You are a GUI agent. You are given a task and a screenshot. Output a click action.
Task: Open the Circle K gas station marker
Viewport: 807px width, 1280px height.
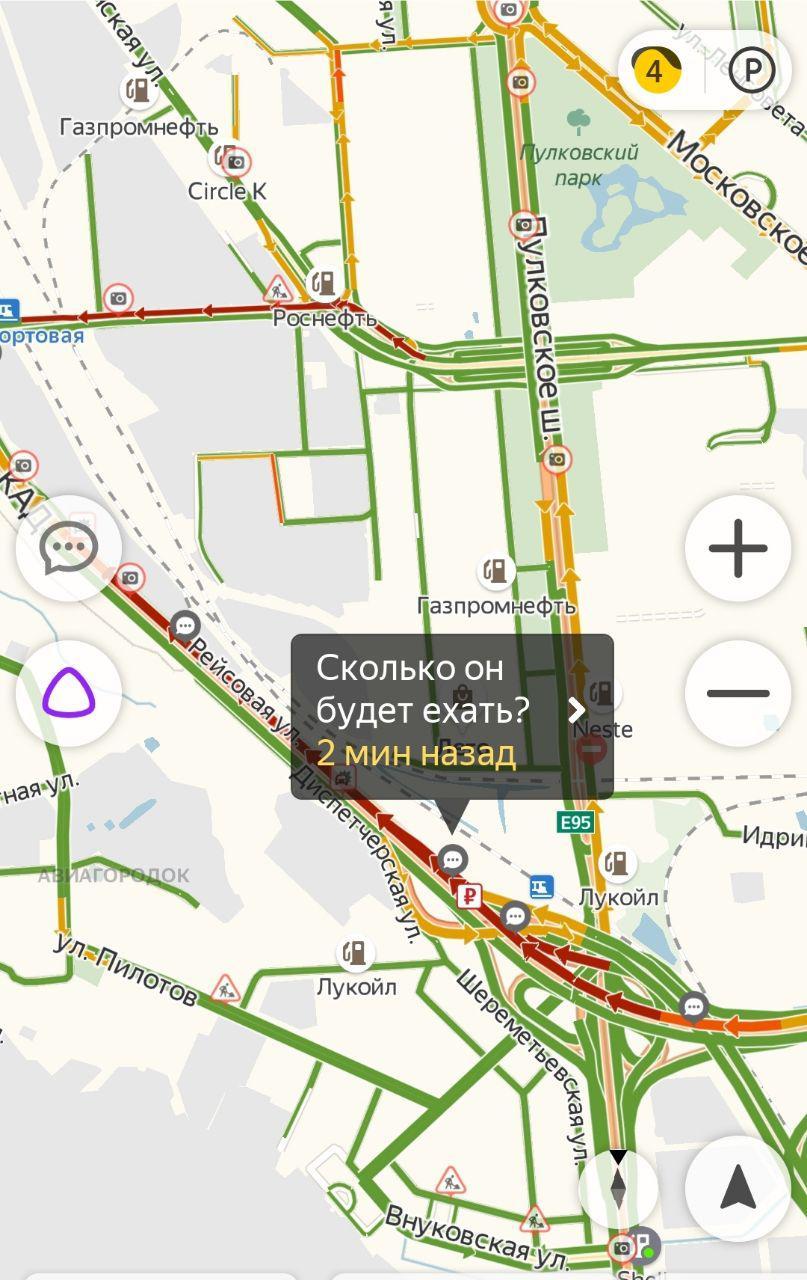click(x=223, y=156)
